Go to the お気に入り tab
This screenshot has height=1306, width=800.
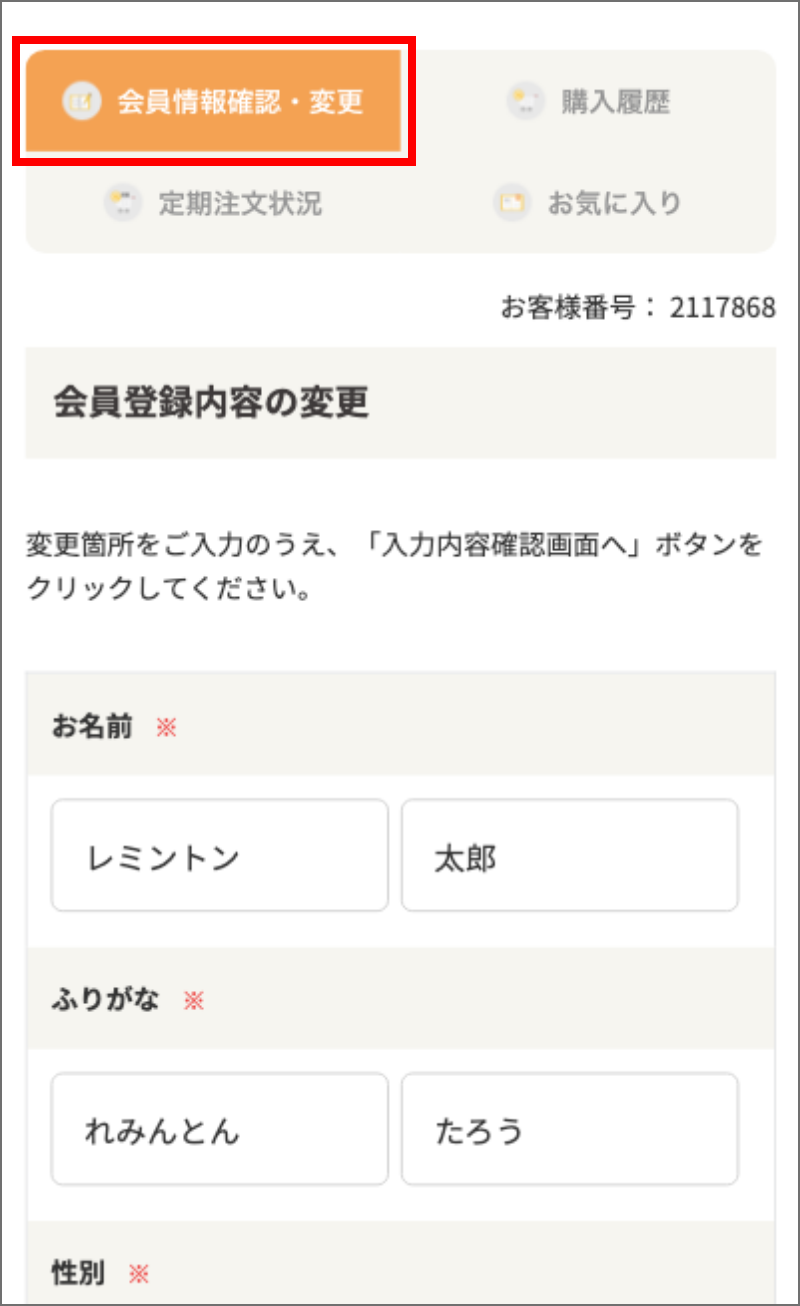click(x=588, y=203)
